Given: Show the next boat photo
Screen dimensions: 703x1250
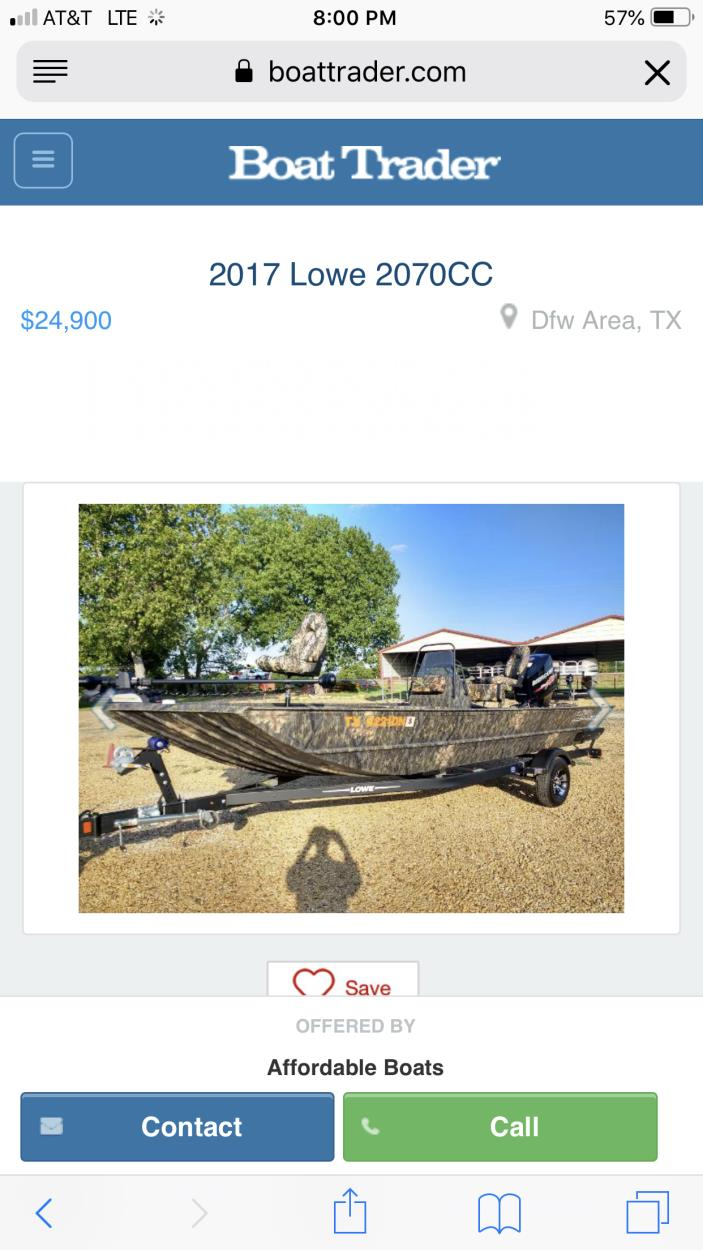Looking at the screenshot, I should [599, 709].
